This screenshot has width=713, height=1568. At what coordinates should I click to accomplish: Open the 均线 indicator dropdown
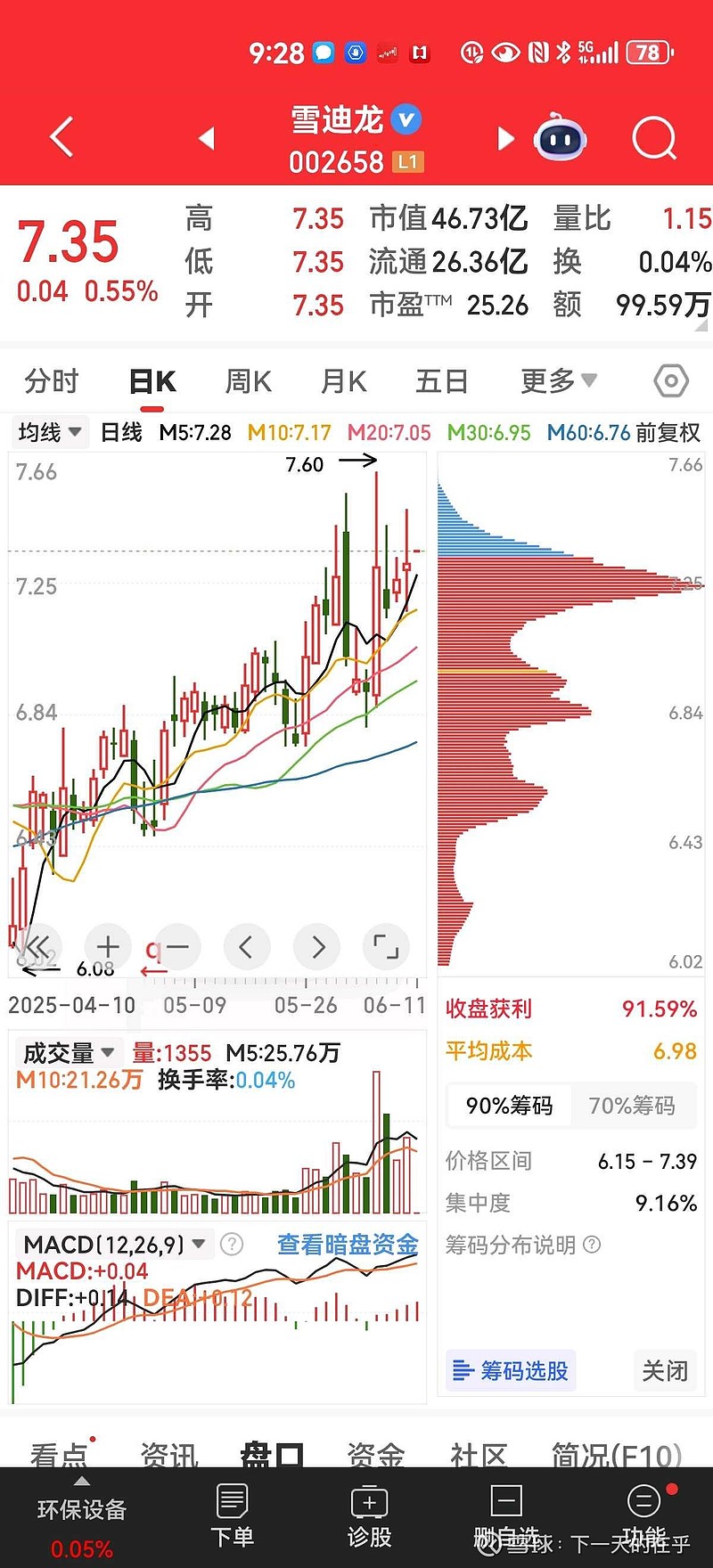pos(48,433)
